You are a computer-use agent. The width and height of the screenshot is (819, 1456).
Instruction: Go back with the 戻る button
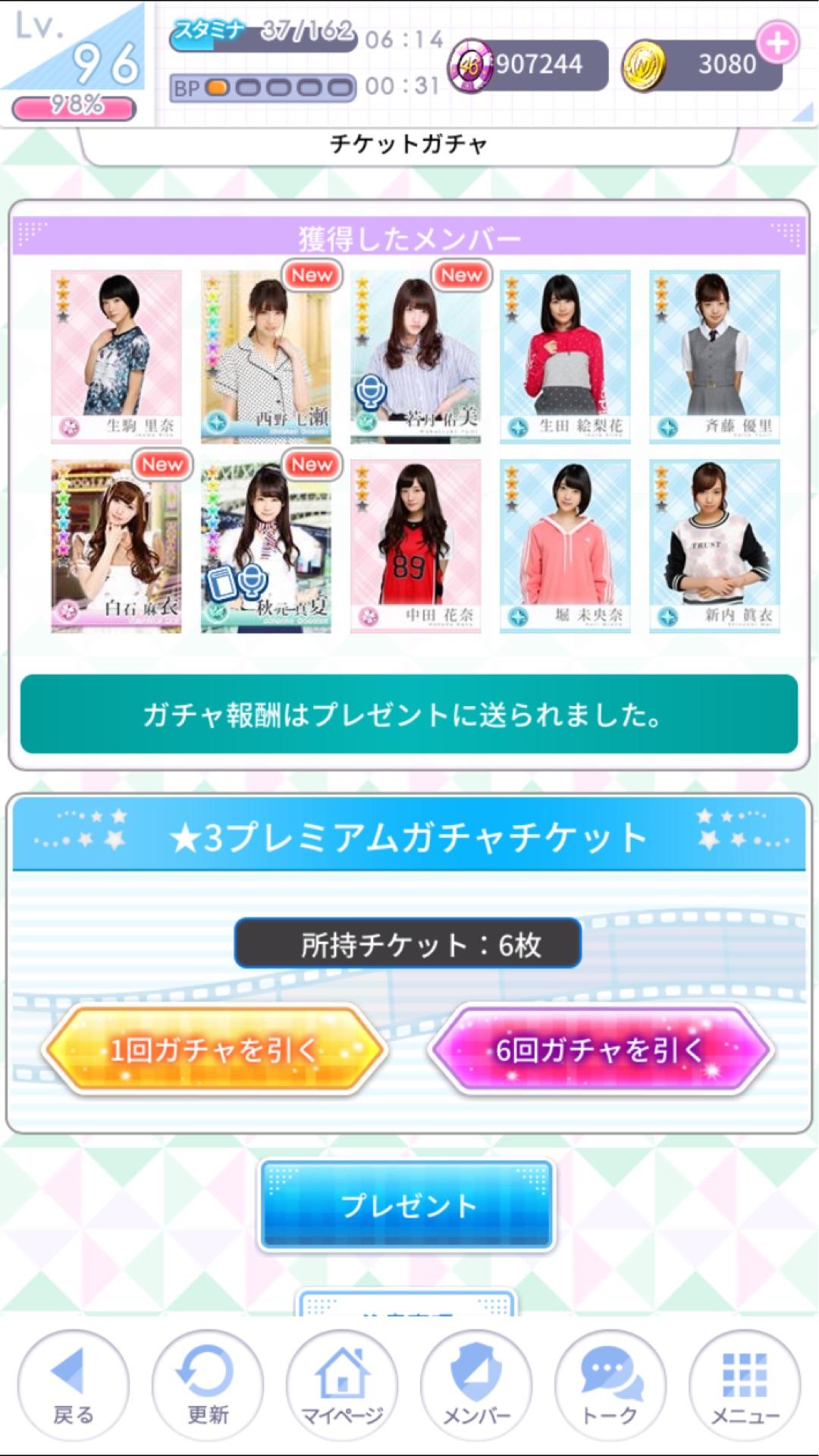[73, 1385]
